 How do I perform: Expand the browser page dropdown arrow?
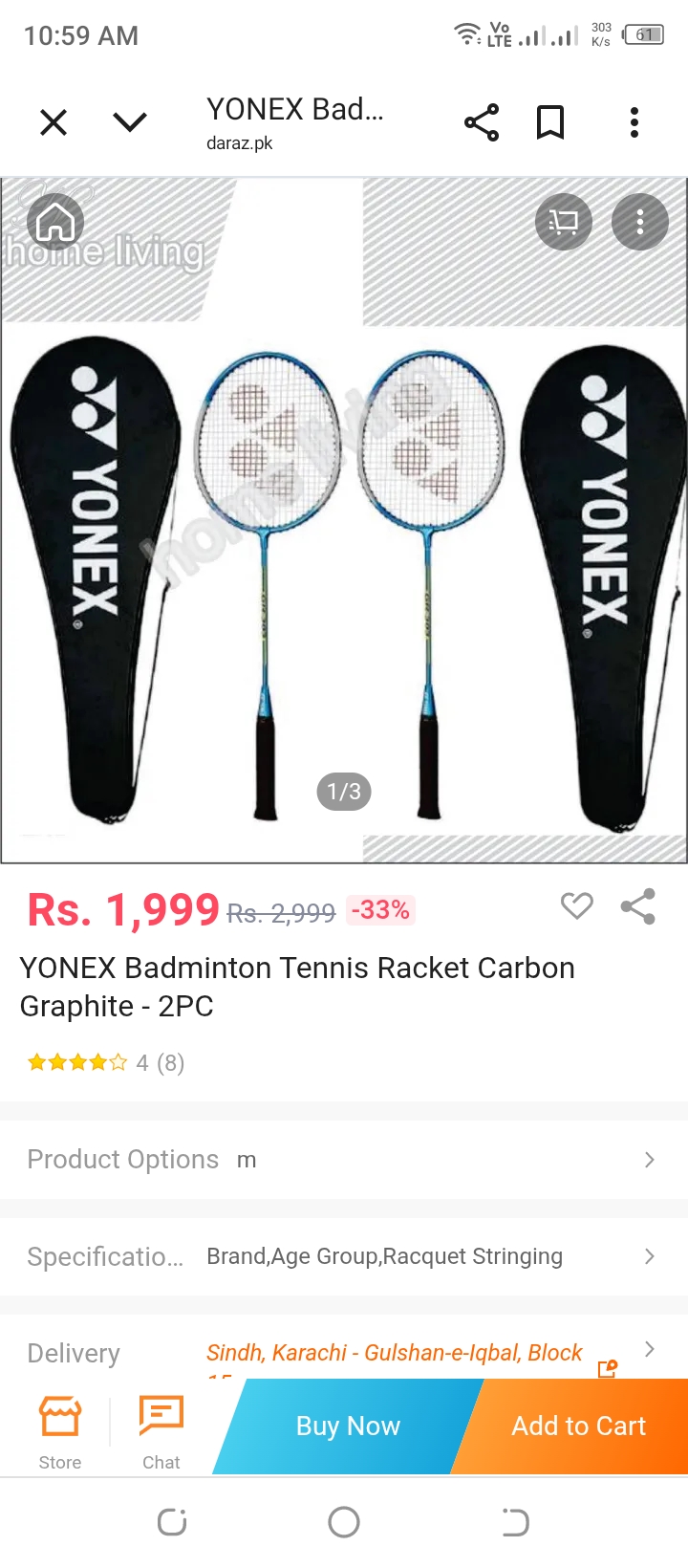pyautogui.click(x=130, y=122)
